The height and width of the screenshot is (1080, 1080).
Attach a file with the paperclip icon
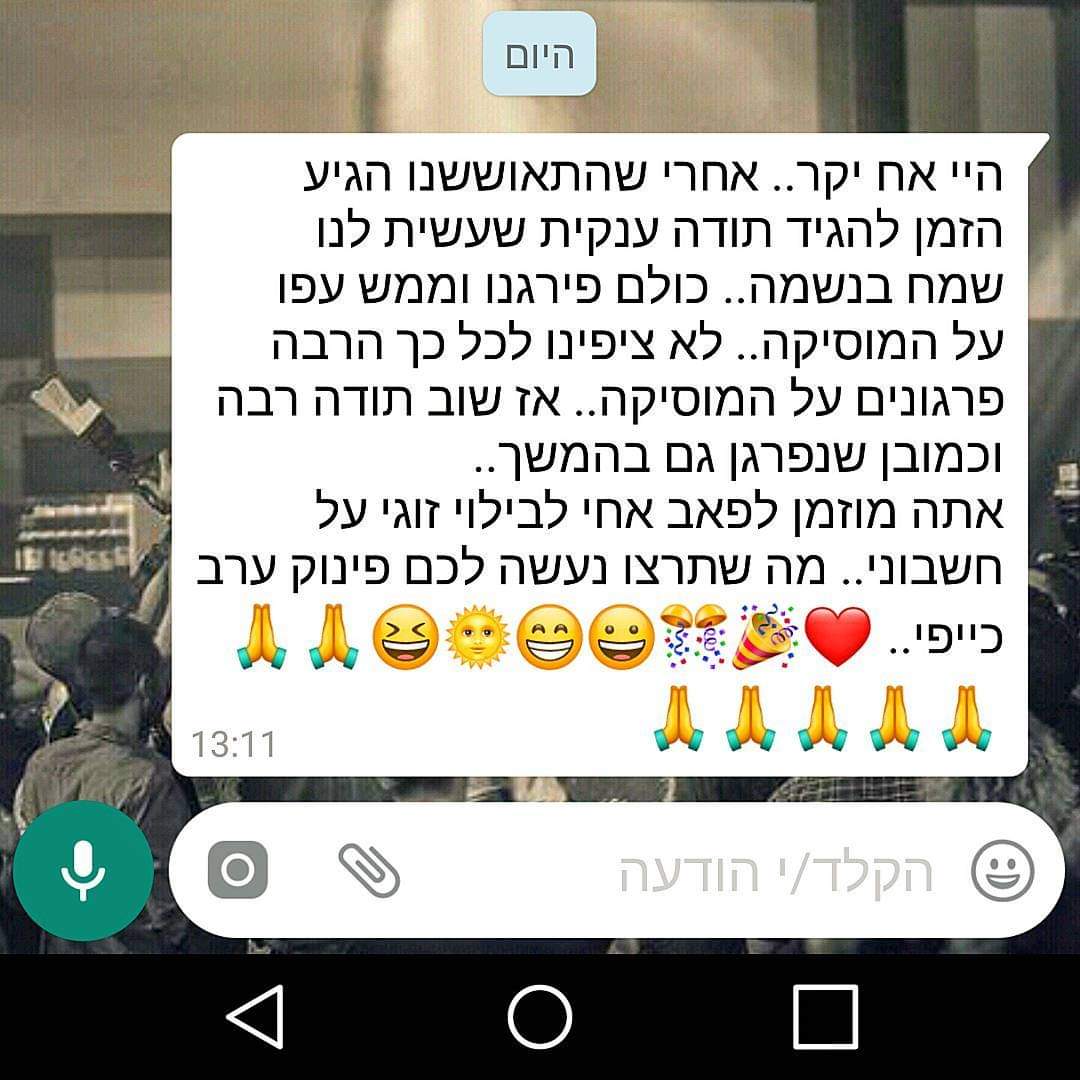(369, 870)
